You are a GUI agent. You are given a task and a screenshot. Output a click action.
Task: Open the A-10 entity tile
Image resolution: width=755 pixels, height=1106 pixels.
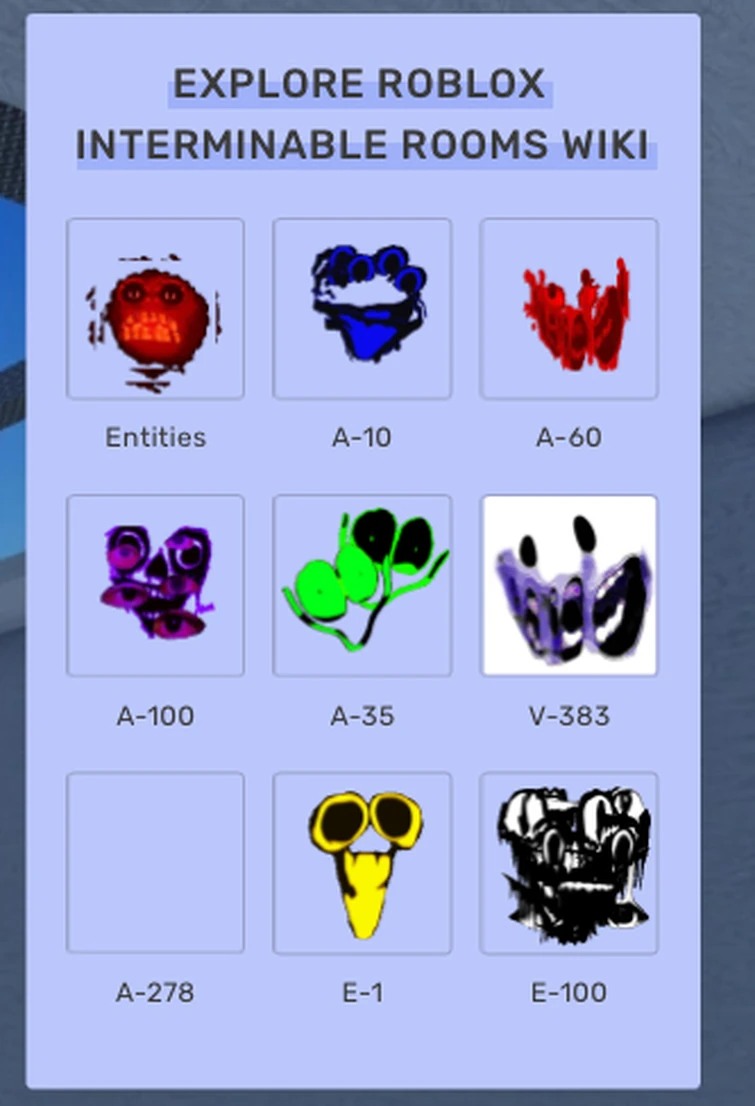coord(362,309)
